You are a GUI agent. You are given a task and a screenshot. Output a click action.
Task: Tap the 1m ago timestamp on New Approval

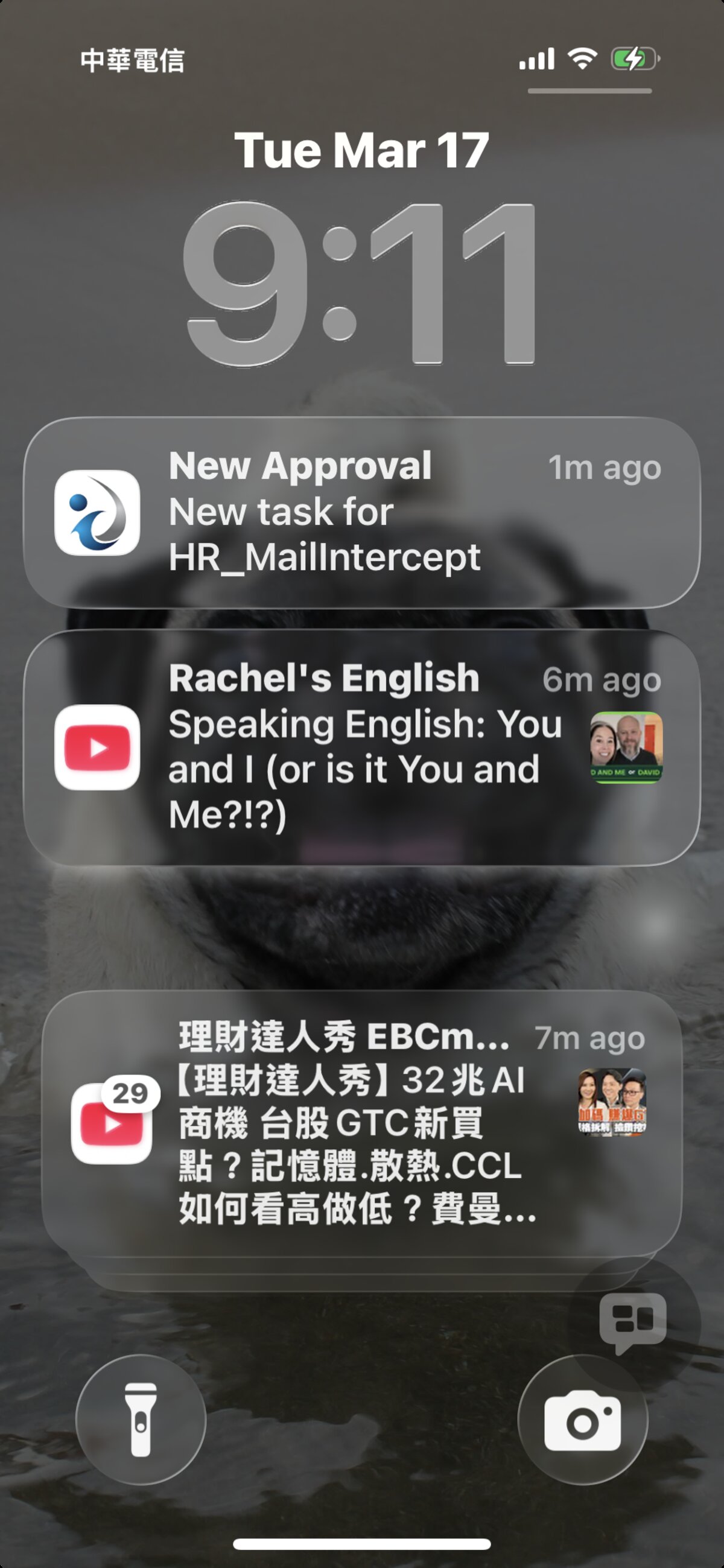(x=605, y=469)
